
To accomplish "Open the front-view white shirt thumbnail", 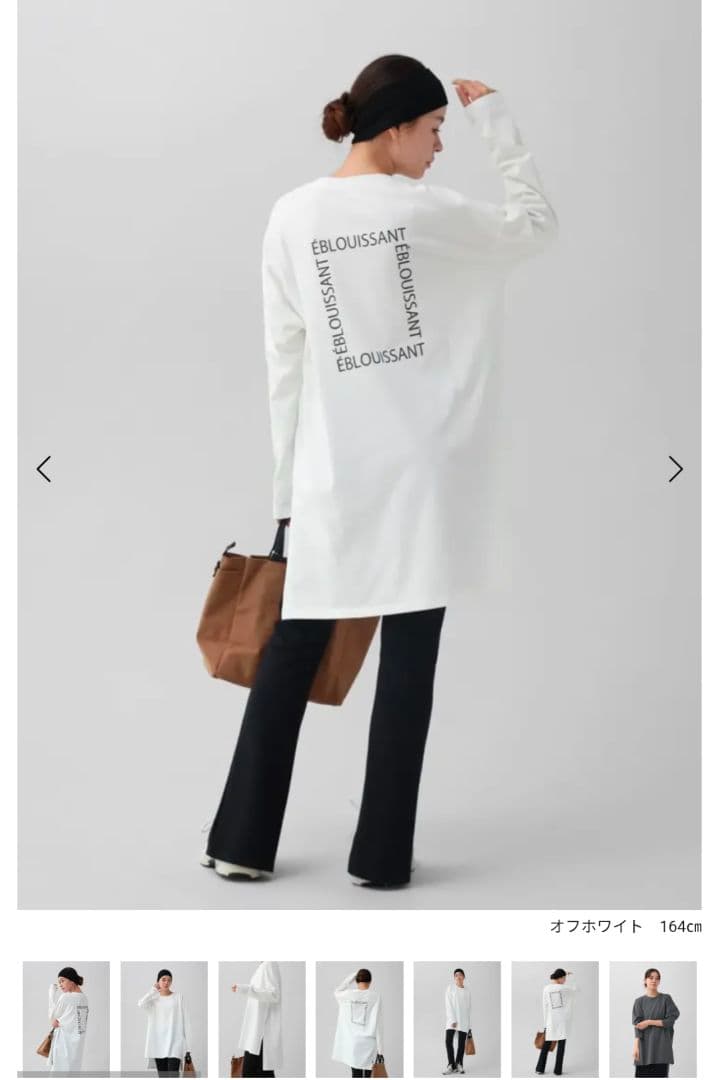I will 164,1018.
